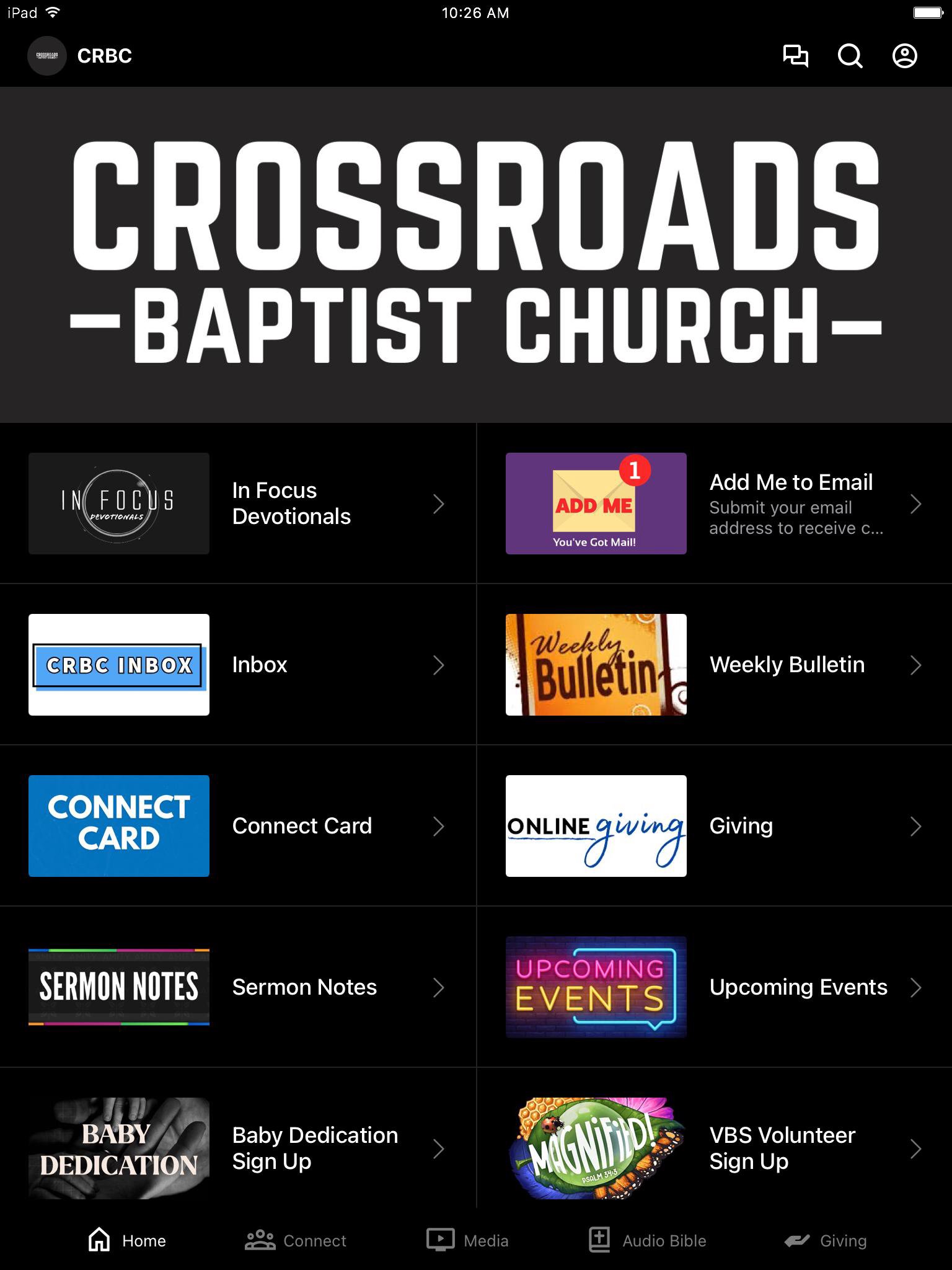Tap the search magnifier icon
The height and width of the screenshot is (1270, 952).
850,56
